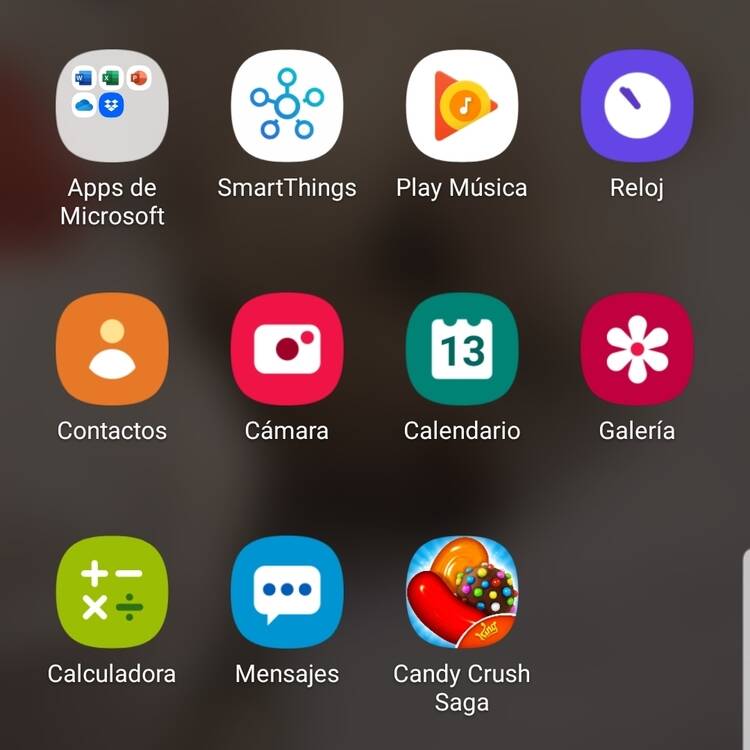Viewport: 750px width, 750px height.
Task: Launch the Cámara app
Action: (287, 349)
